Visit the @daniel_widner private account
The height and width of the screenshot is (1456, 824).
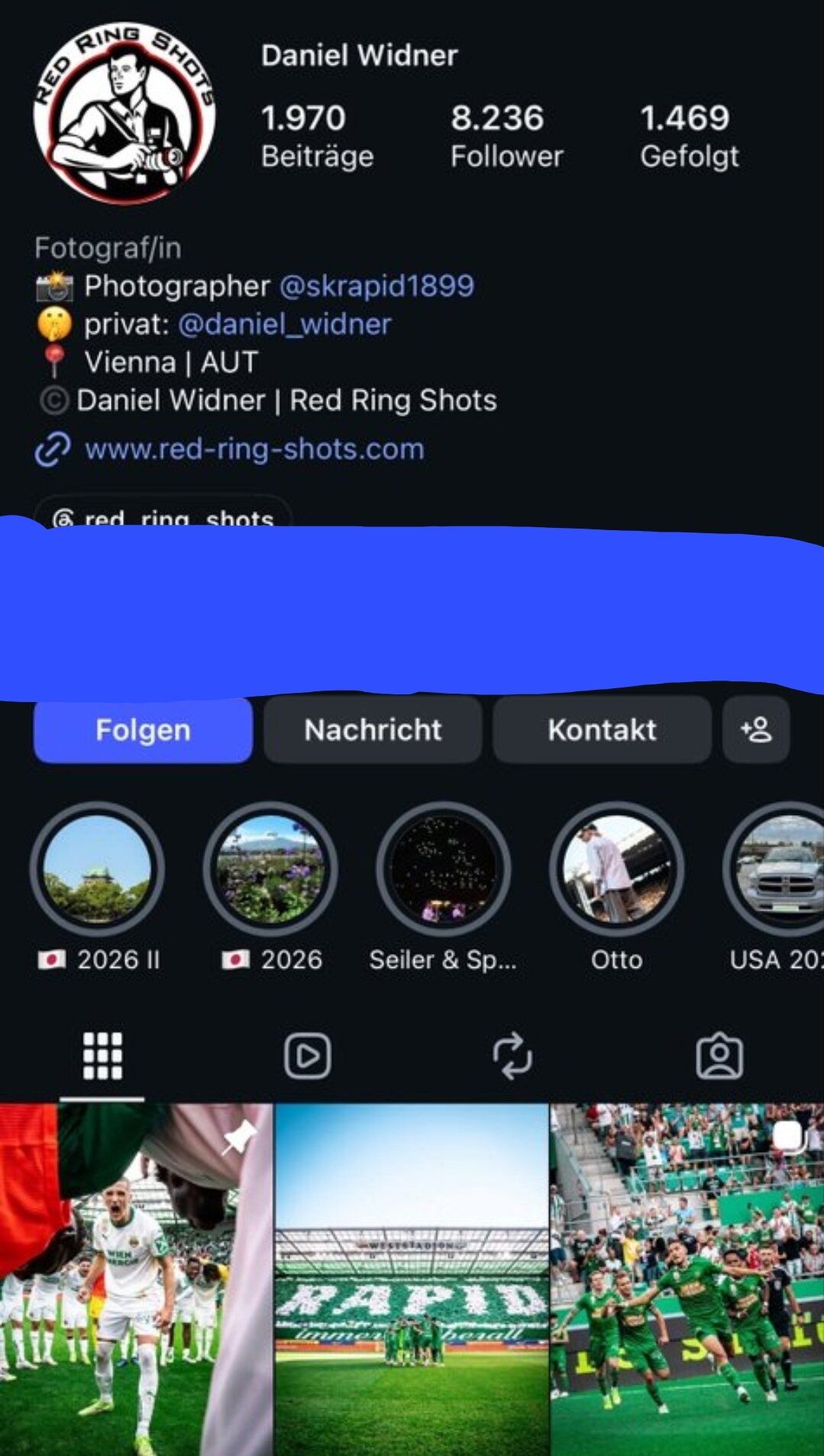pyautogui.click(x=284, y=324)
